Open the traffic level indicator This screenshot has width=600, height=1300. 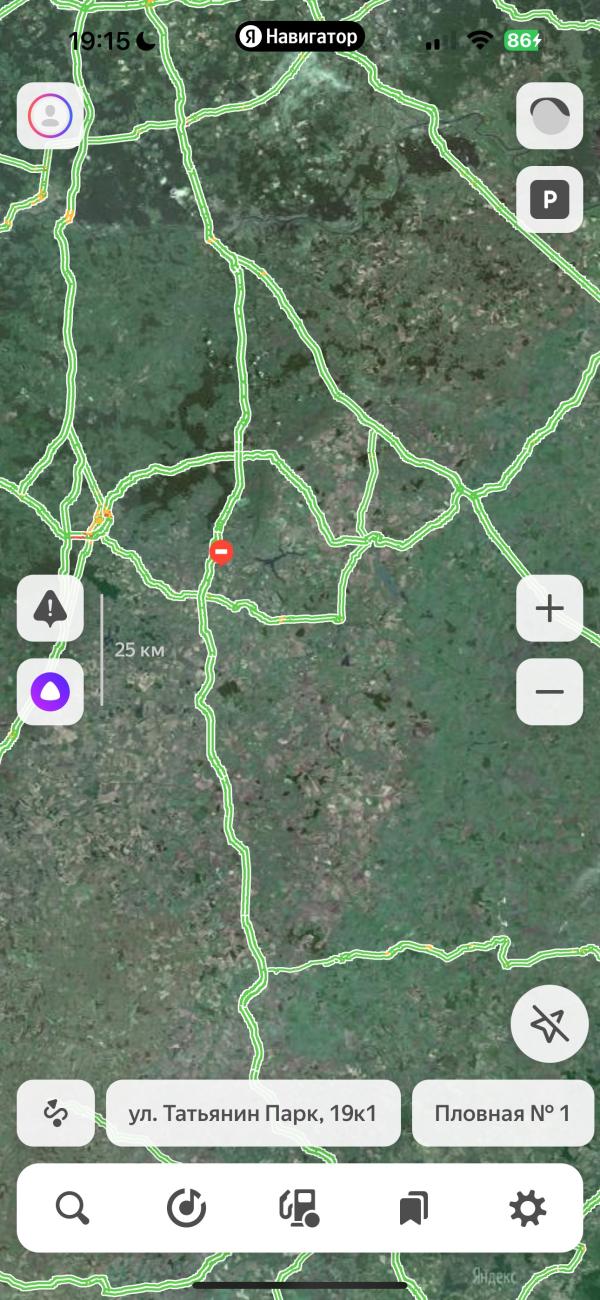coord(549,115)
